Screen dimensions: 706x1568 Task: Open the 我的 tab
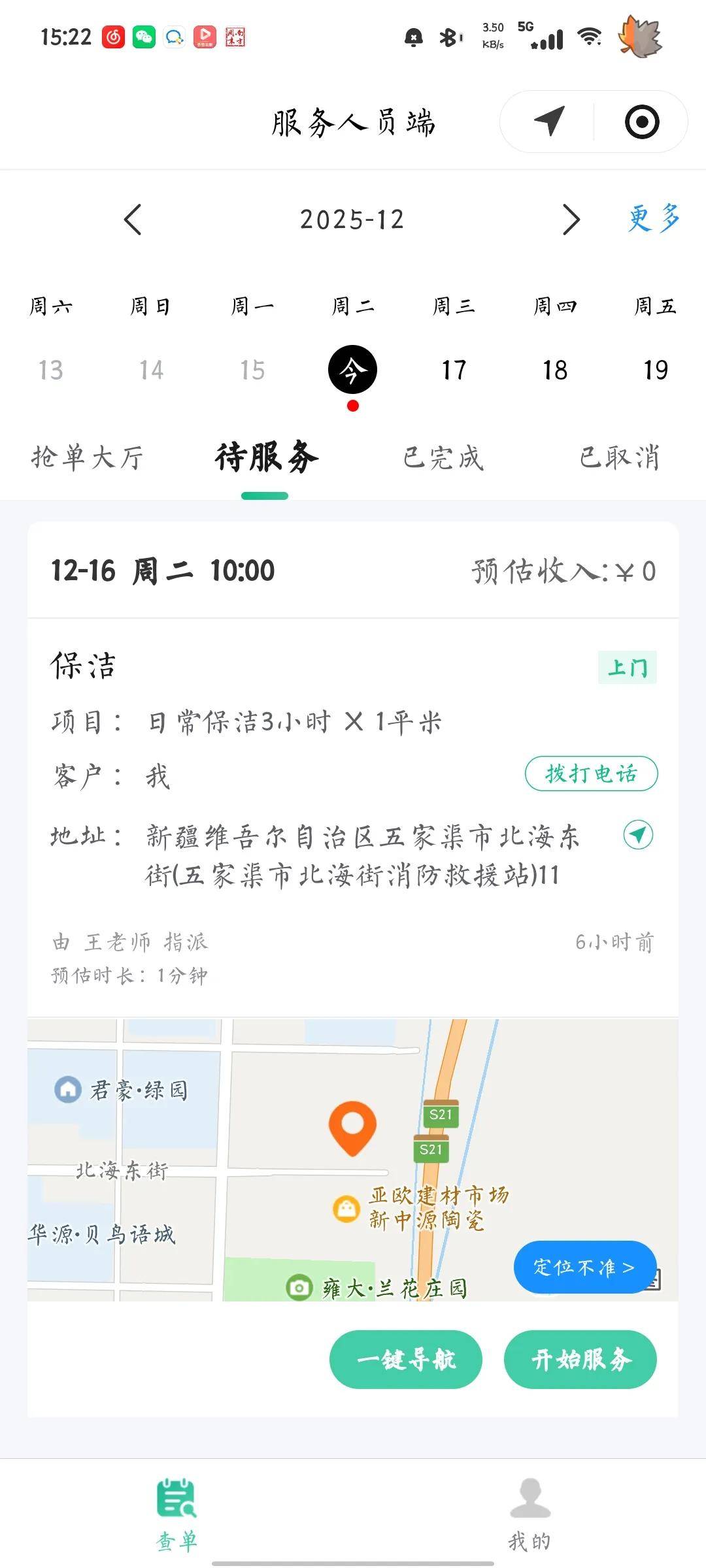529,1514
